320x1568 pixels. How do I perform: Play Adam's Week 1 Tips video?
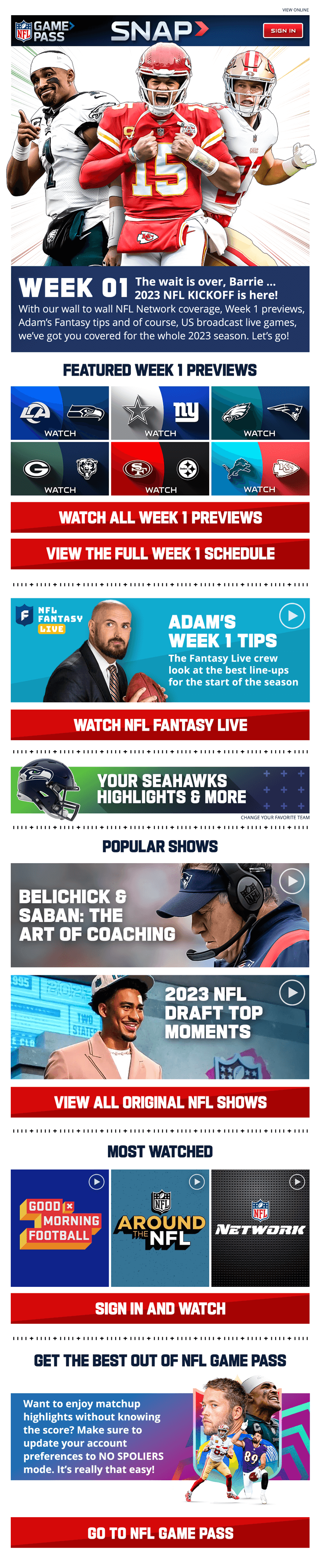292,616
